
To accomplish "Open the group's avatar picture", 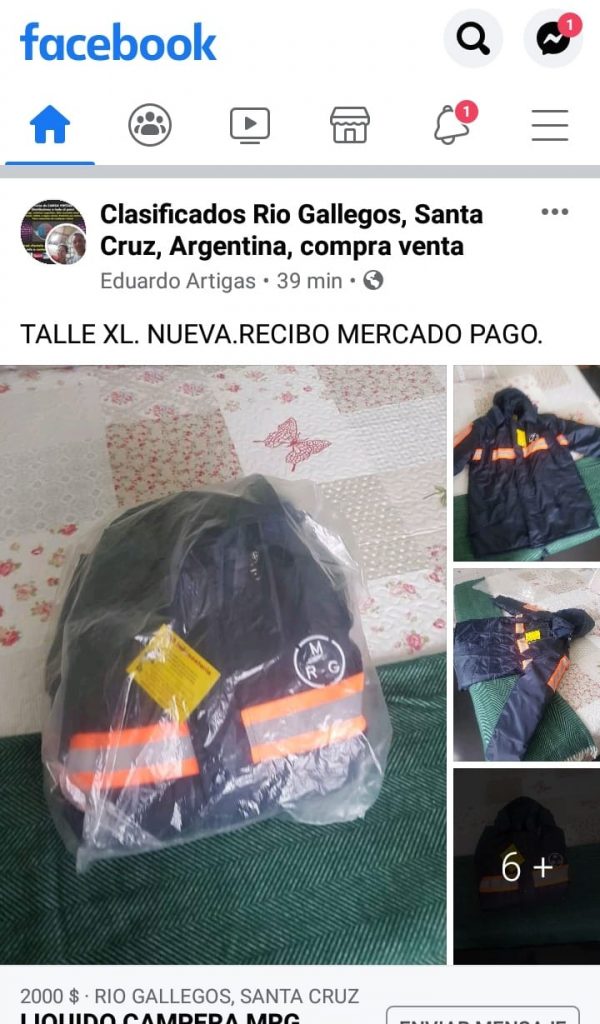I will tap(53, 232).
